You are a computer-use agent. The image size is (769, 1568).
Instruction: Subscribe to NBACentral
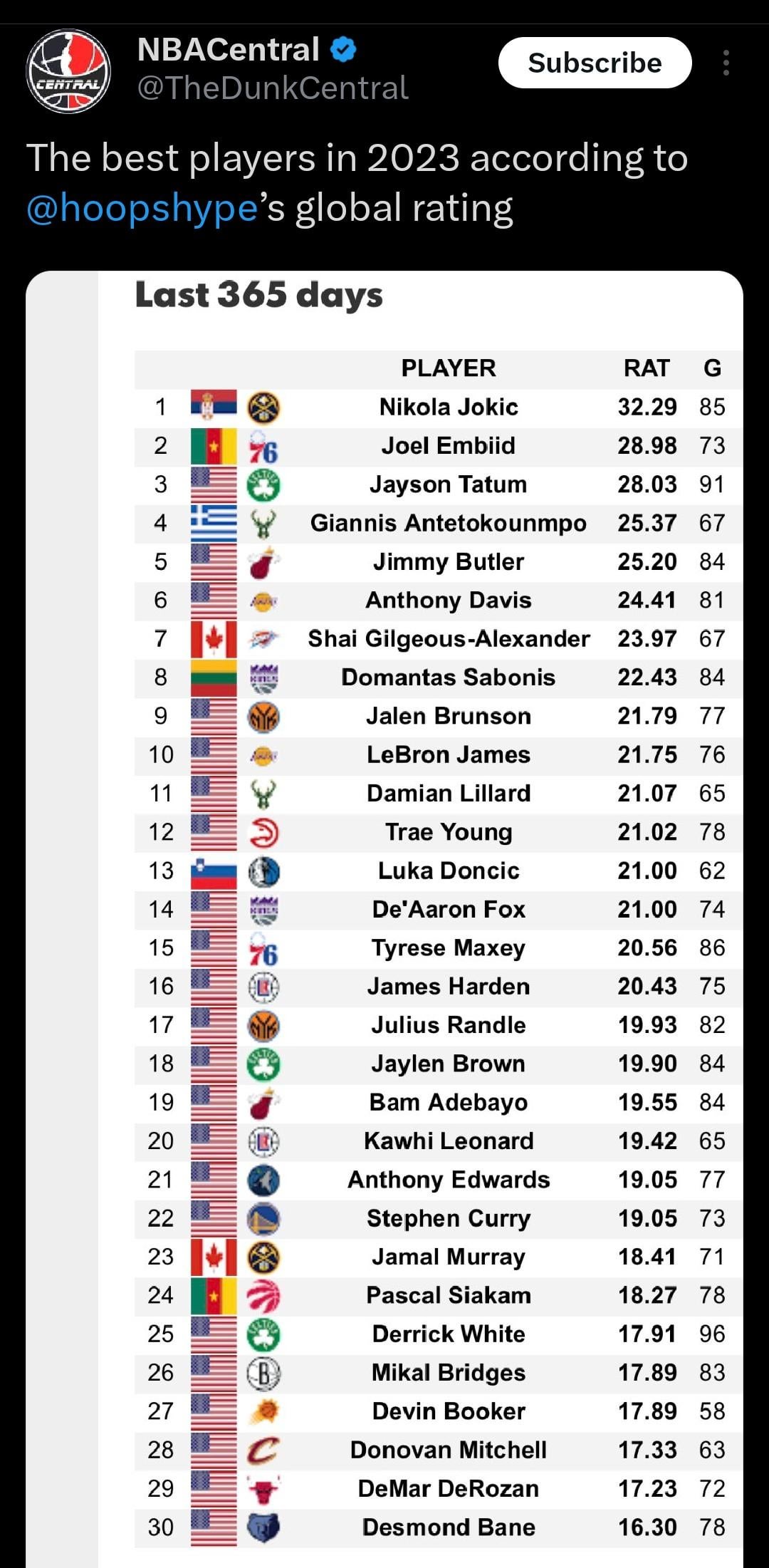[x=595, y=63]
